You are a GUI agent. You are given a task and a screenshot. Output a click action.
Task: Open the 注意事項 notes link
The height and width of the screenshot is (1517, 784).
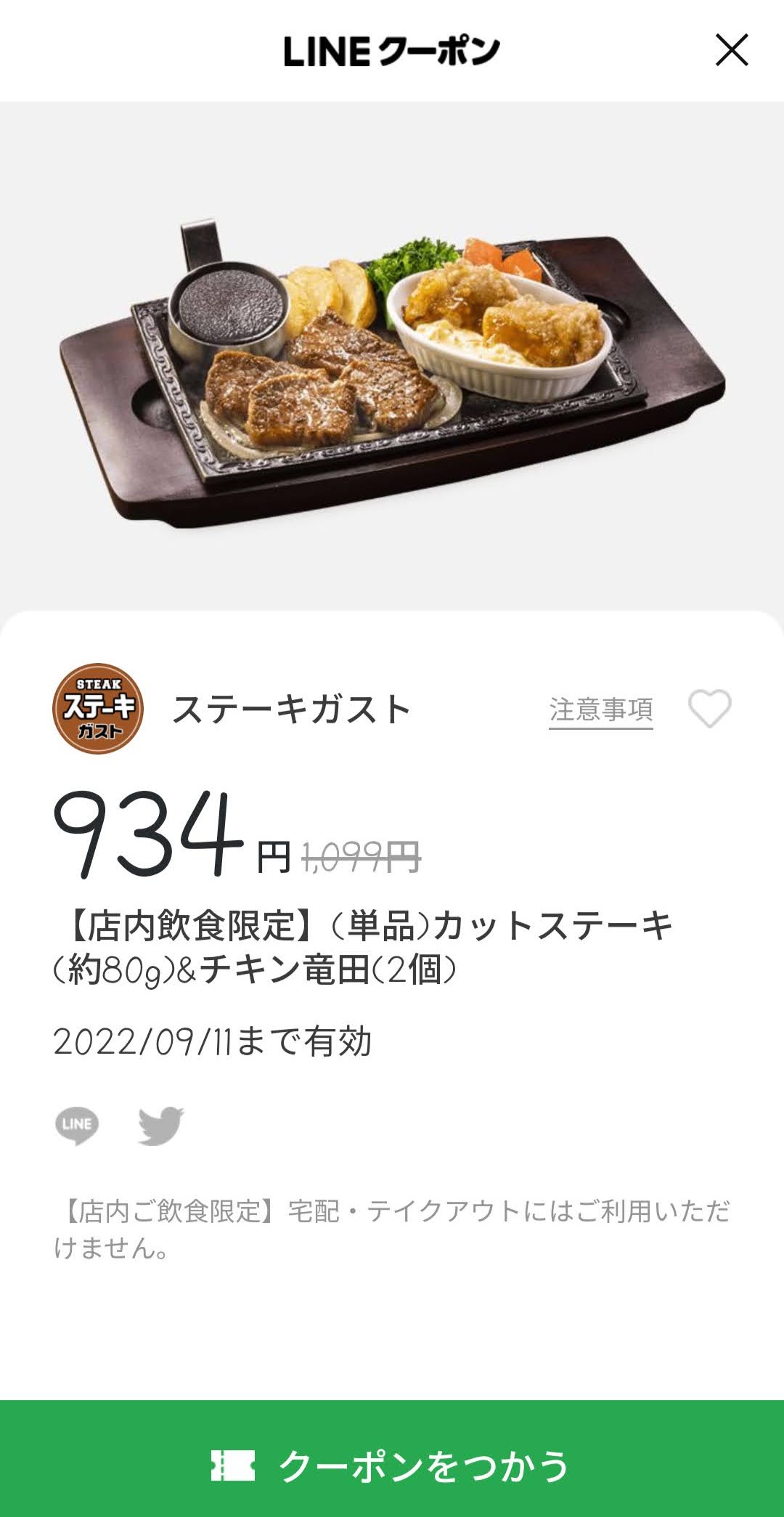click(601, 709)
